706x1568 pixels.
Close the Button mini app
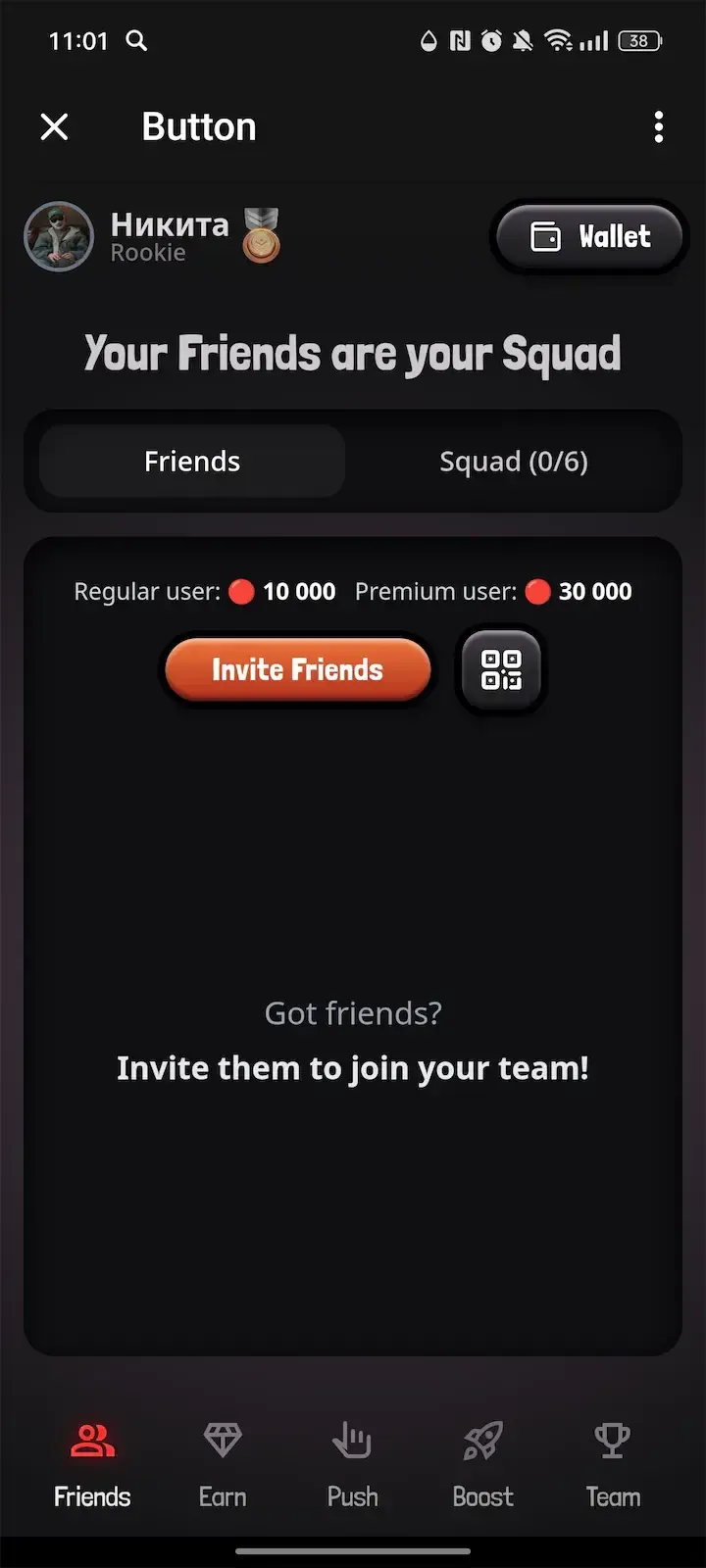[x=55, y=126]
